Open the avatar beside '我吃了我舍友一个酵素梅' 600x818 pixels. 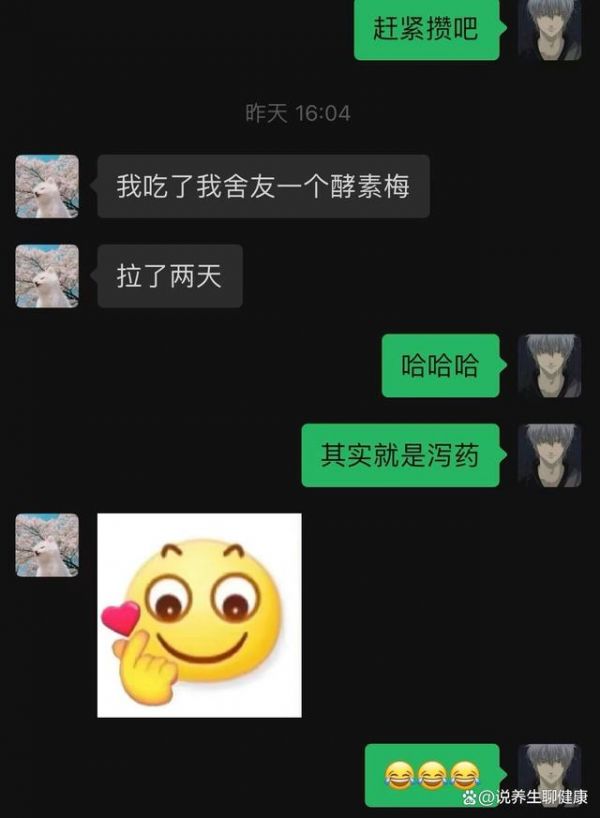[47, 186]
